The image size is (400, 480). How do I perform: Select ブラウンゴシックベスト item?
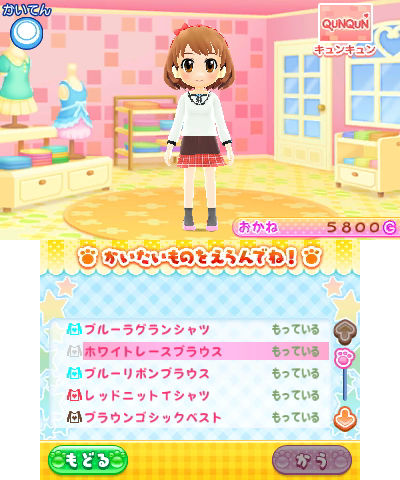pos(193,417)
